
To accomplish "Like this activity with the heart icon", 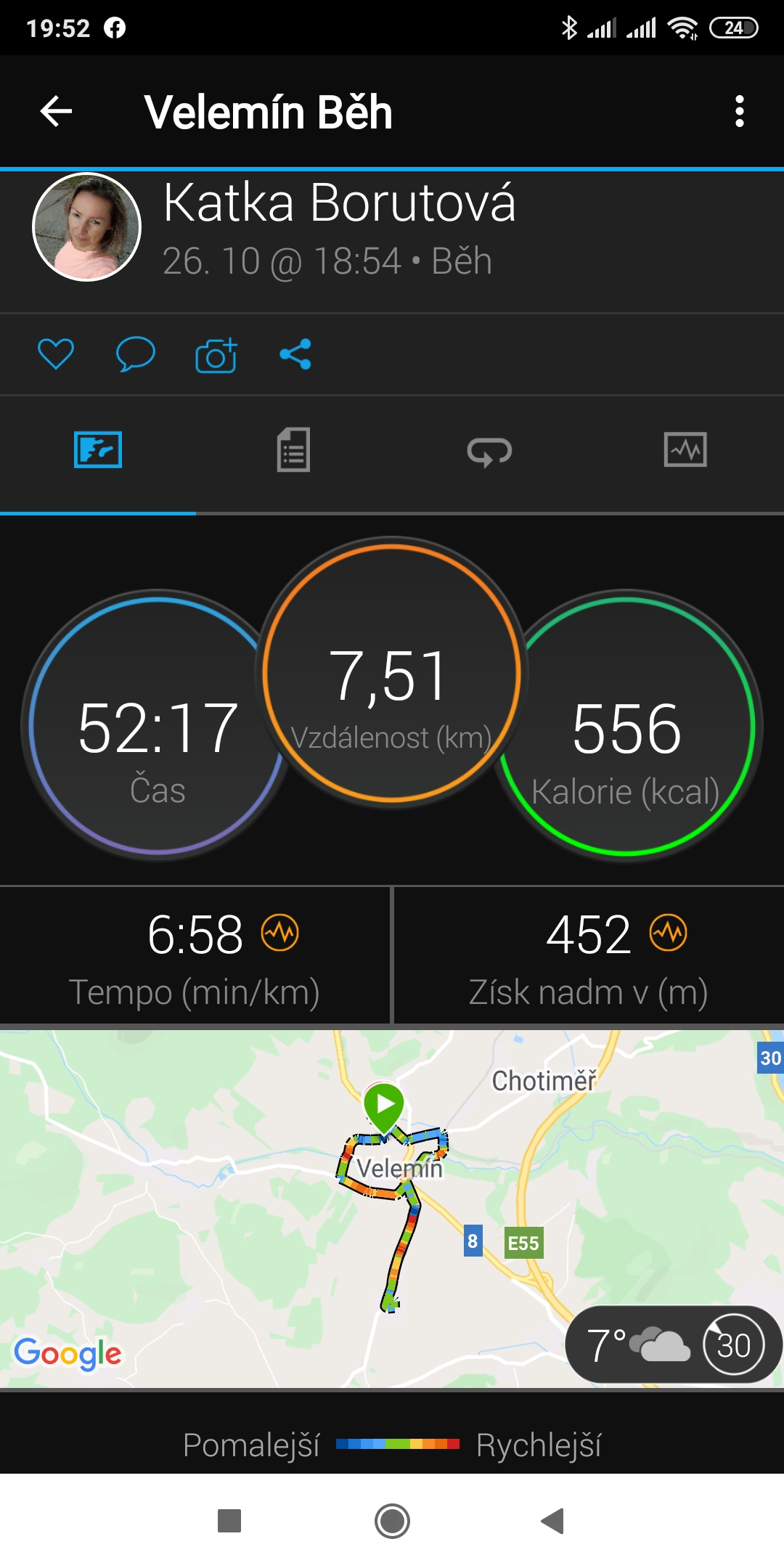I will (56, 354).
